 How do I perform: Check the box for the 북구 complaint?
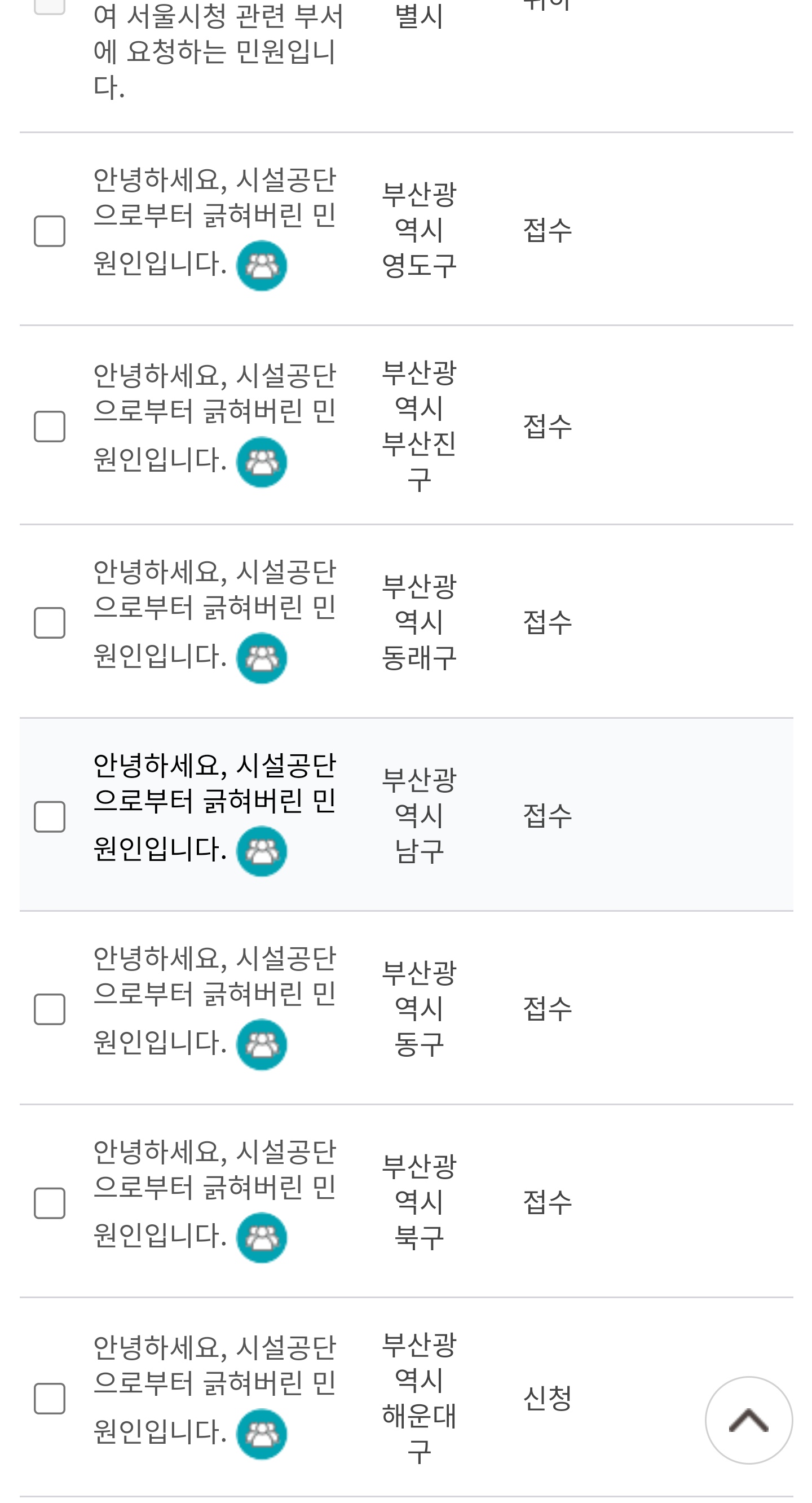coord(50,1203)
